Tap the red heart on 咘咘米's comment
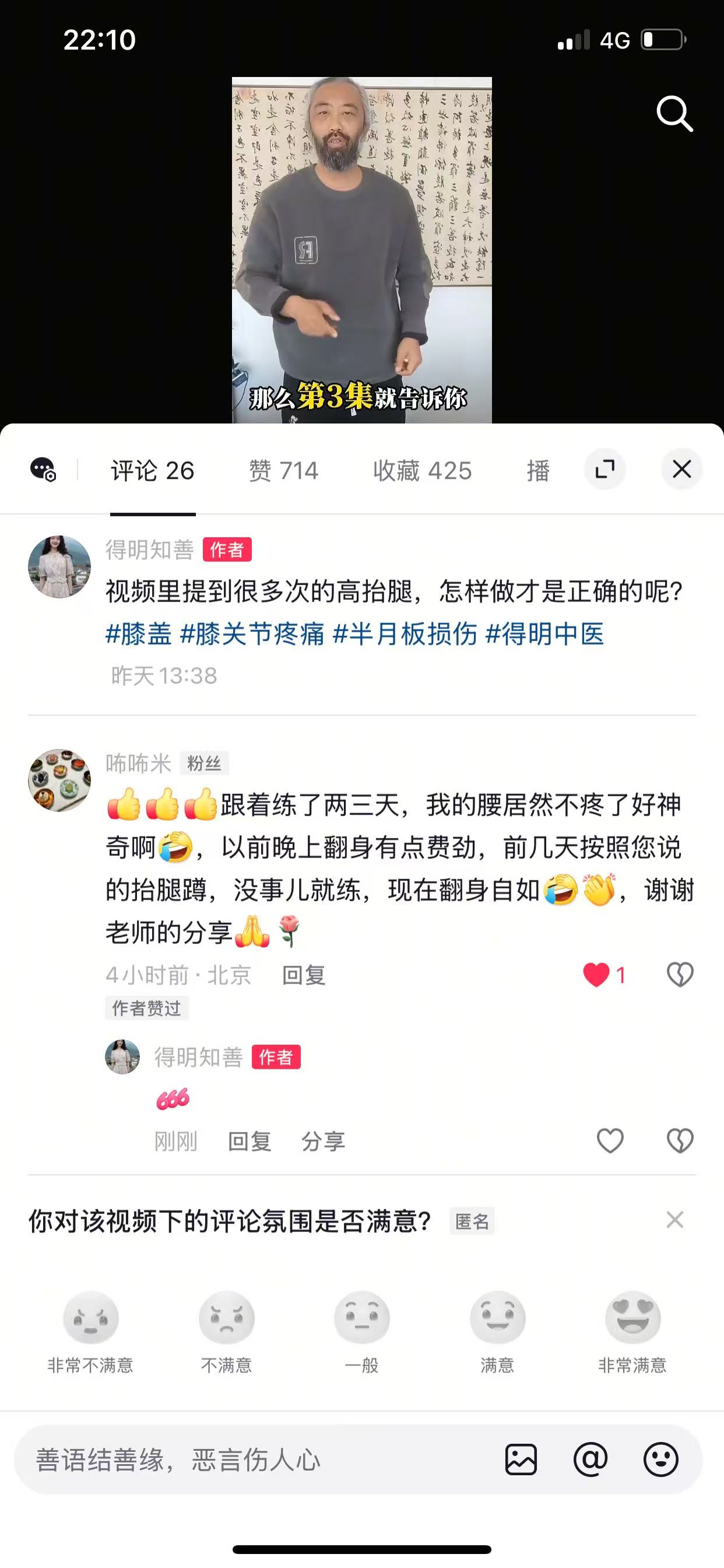The image size is (724, 1568). [596, 975]
